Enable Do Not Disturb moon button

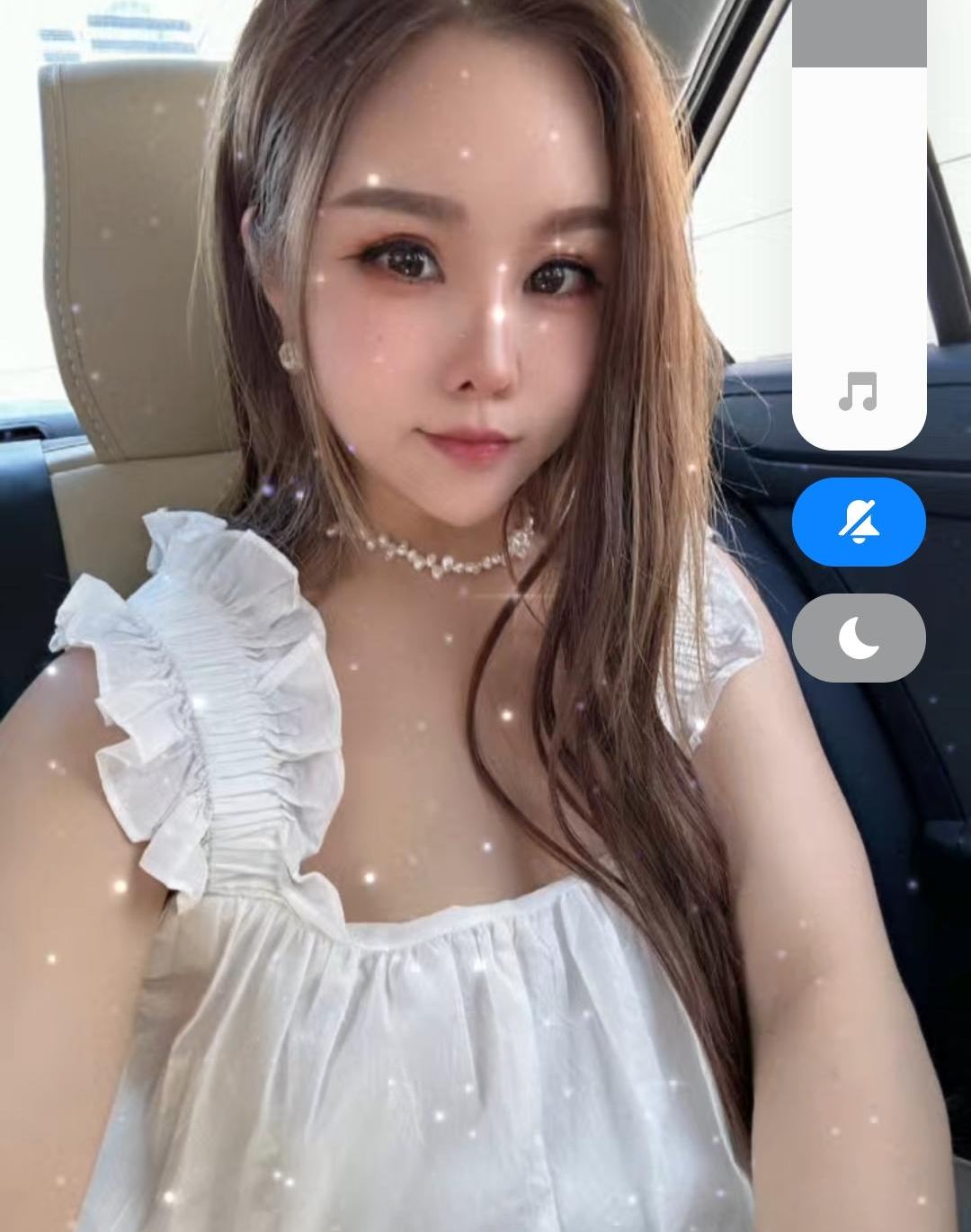(859, 638)
